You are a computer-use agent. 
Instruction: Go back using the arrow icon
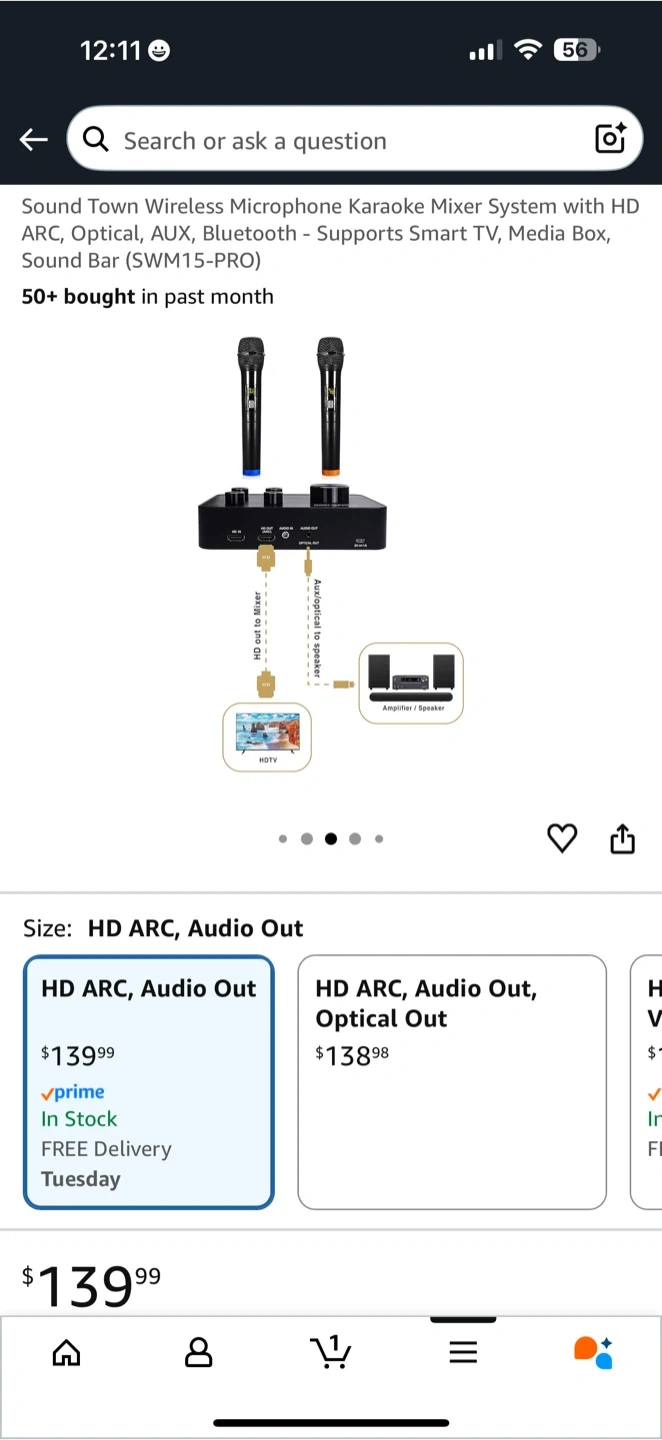tap(34, 140)
